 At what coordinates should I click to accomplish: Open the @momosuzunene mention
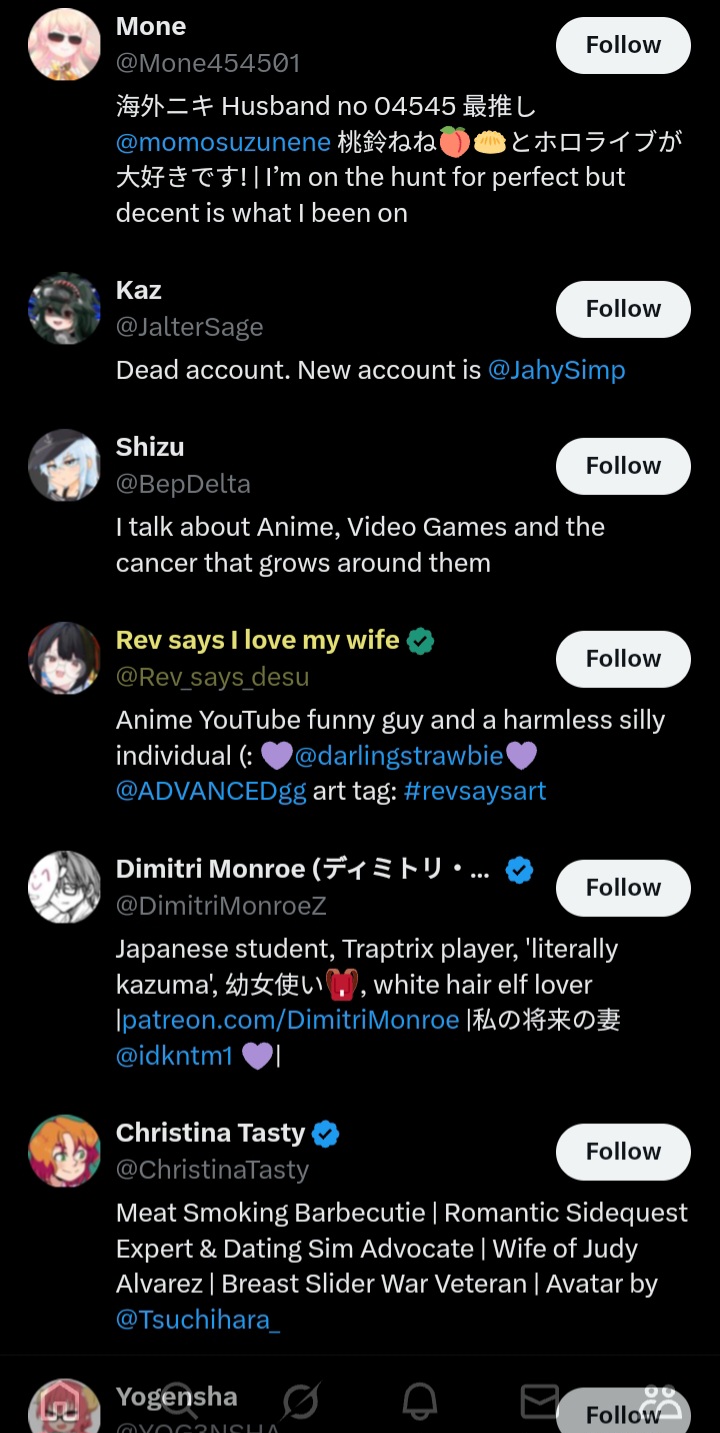click(223, 142)
